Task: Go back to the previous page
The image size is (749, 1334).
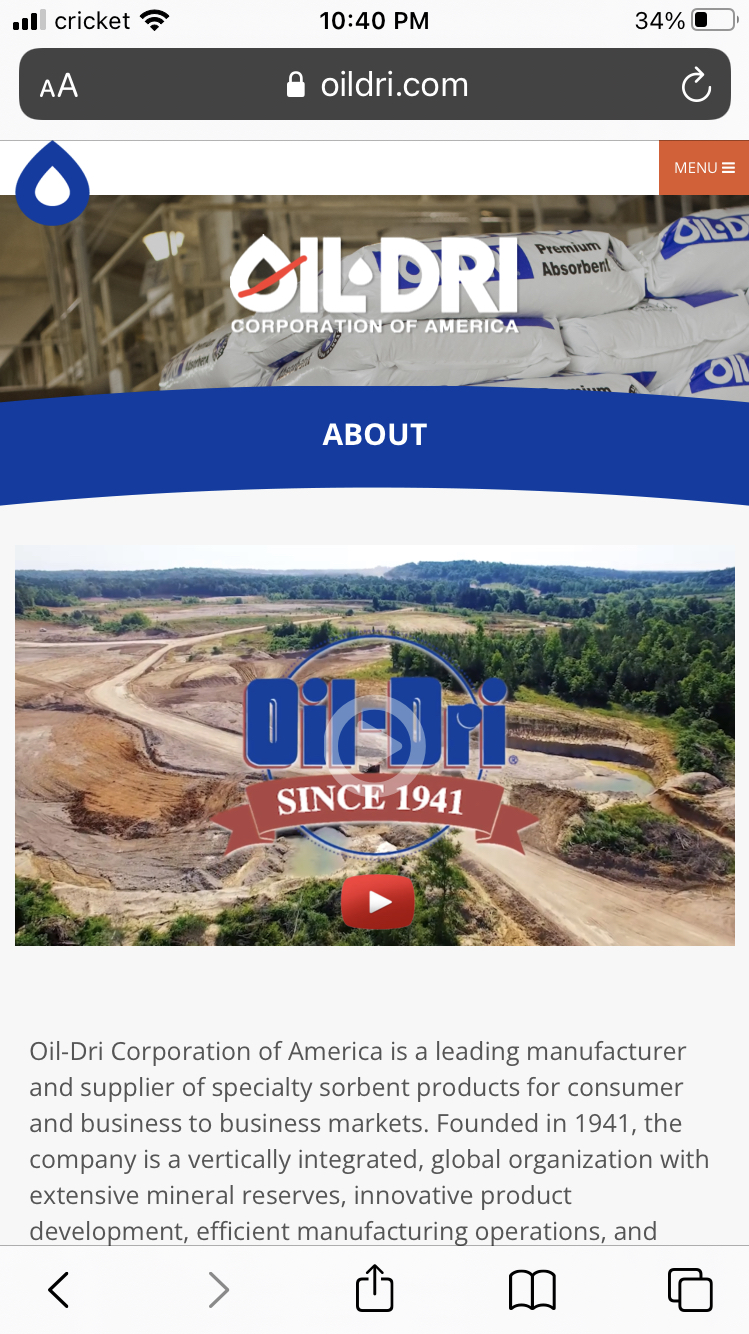Action: (x=59, y=1289)
